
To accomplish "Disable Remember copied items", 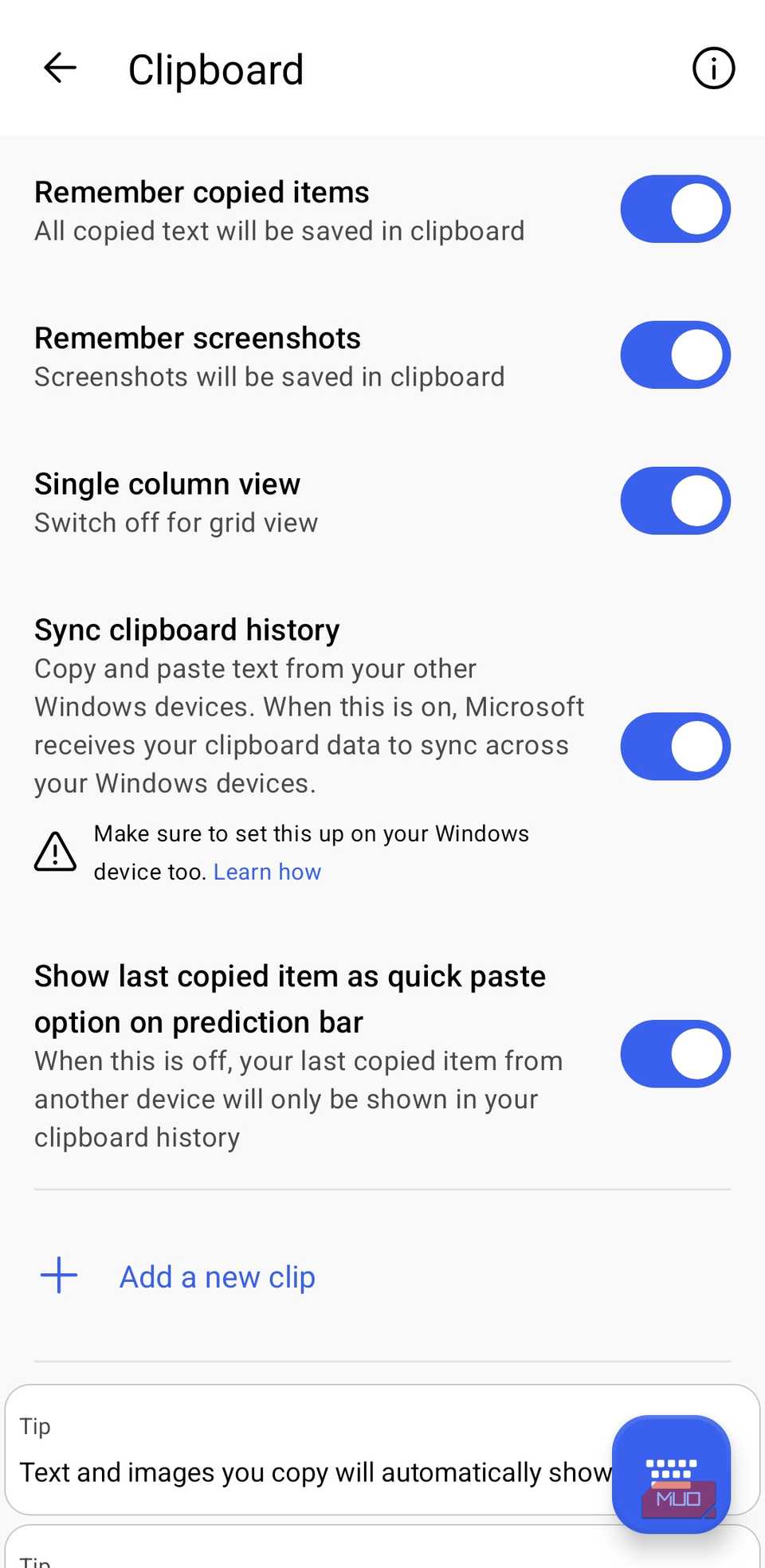I will click(x=675, y=209).
